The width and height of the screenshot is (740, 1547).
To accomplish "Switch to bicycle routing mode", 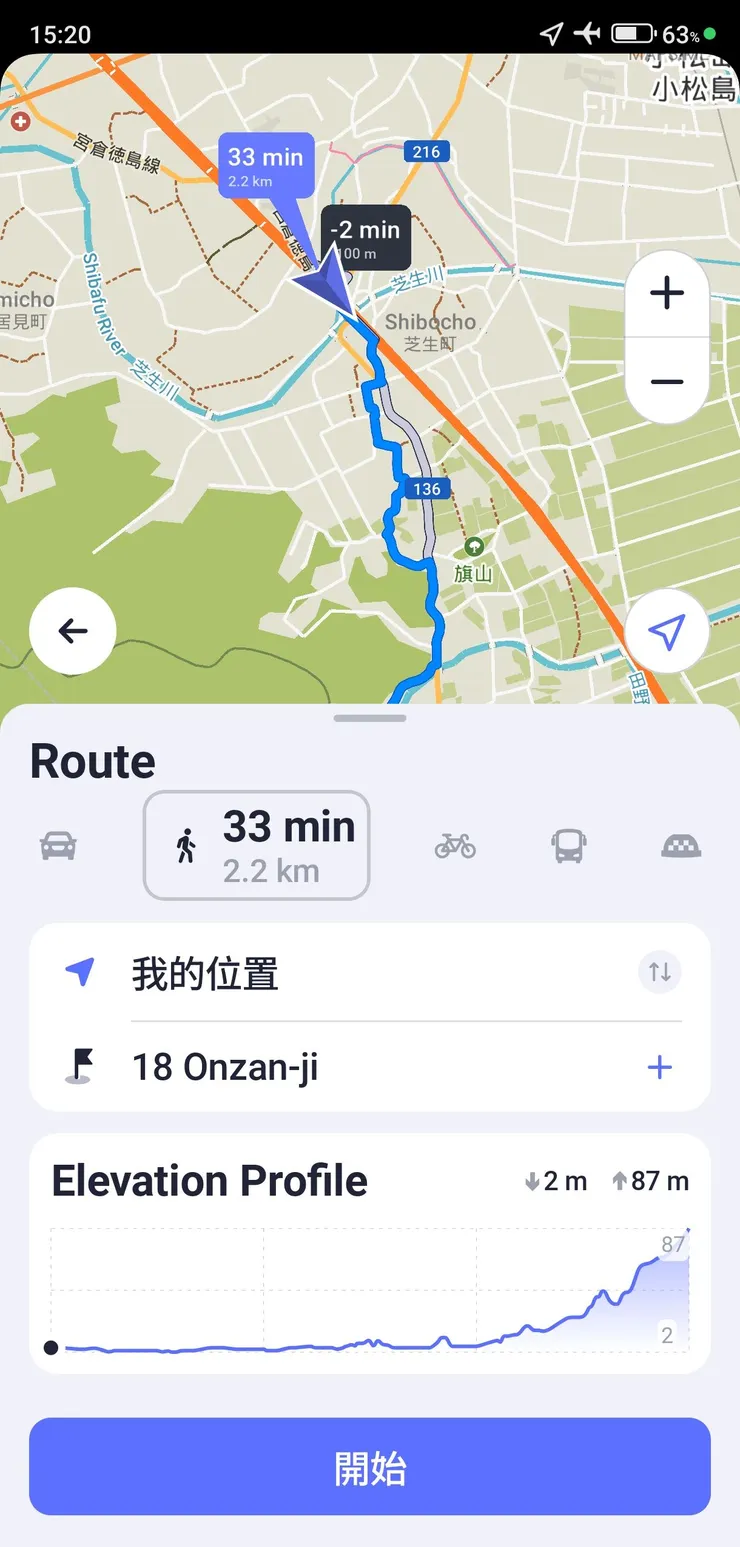I will (456, 845).
